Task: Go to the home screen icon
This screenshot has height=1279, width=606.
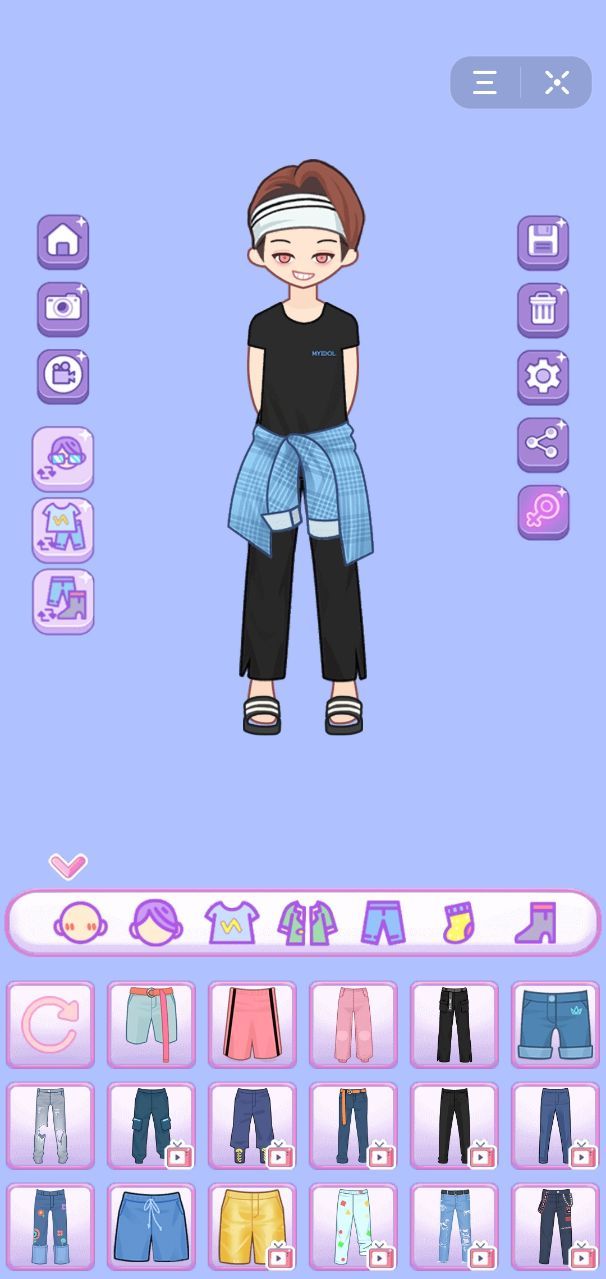Action: point(63,241)
